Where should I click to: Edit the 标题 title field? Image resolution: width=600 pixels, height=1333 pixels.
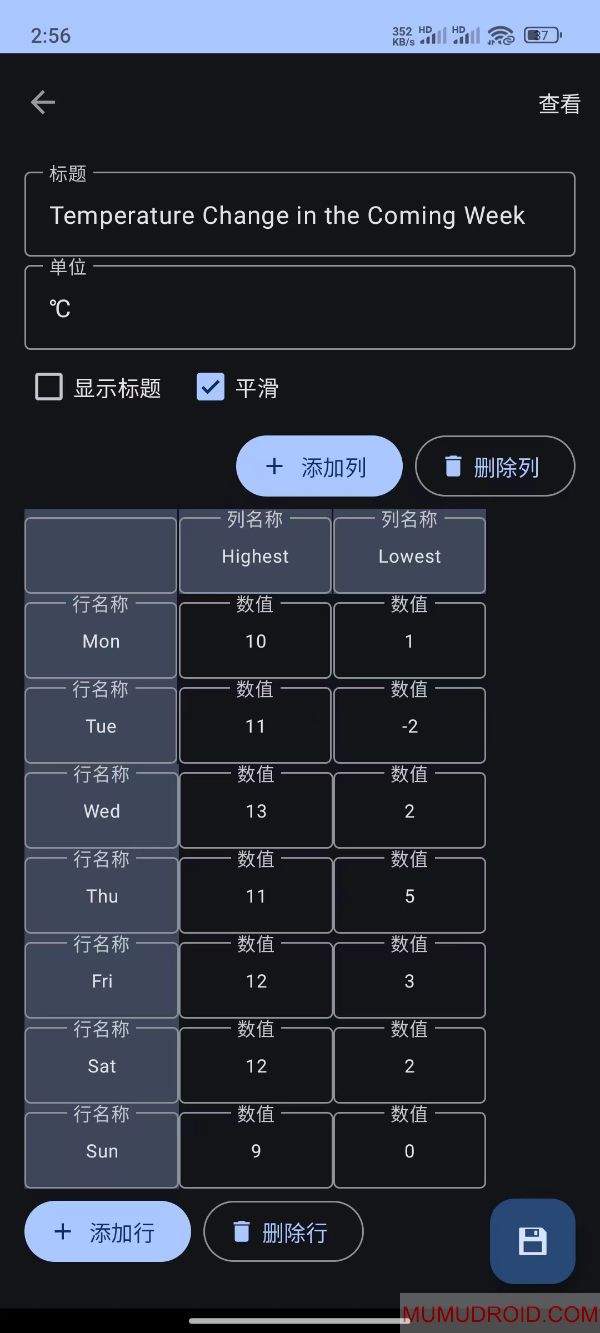click(299, 216)
